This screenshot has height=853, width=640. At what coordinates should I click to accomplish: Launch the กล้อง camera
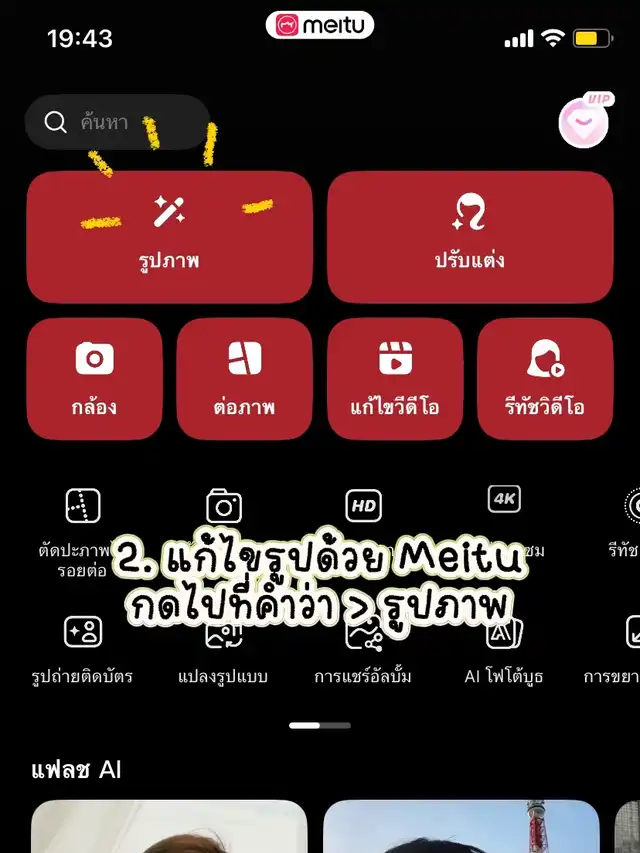(x=95, y=379)
